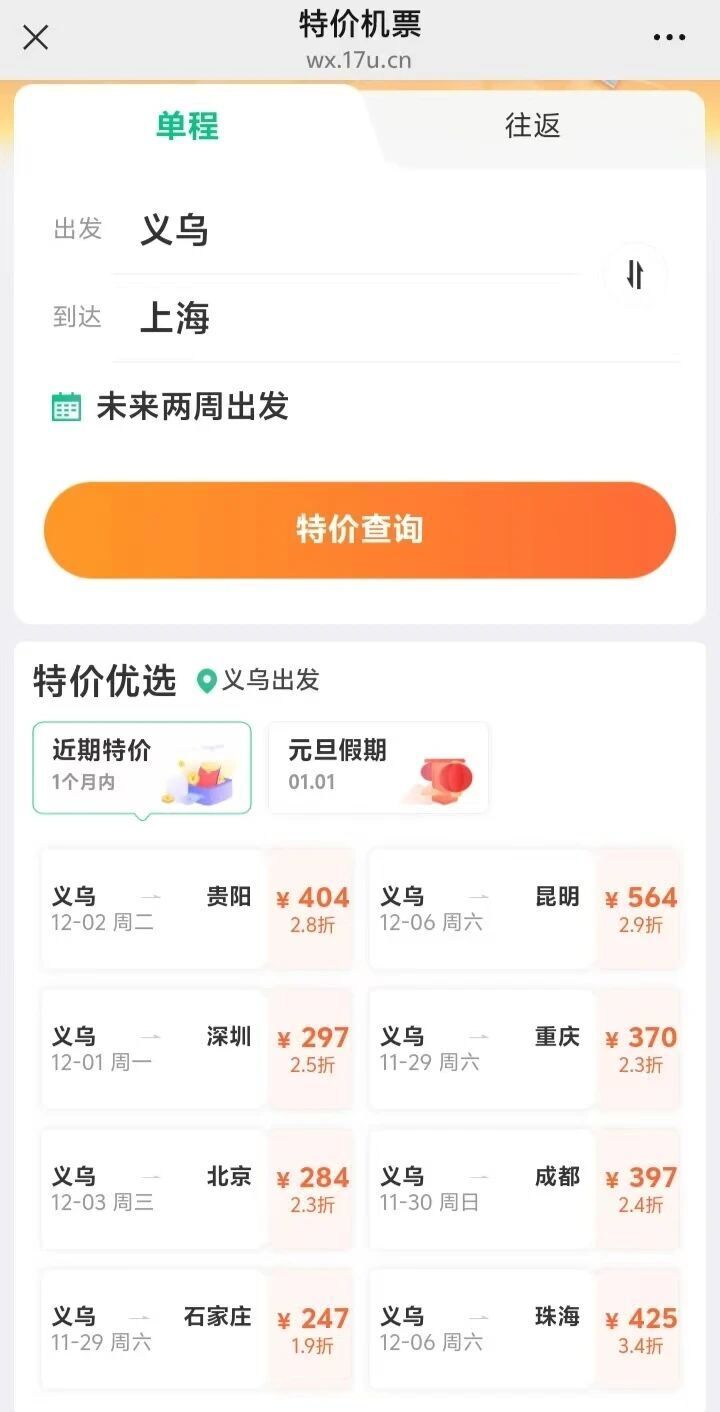The width and height of the screenshot is (720, 1412).
Task: Open the WeChat three-dot options menu
Action: pos(667,37)
